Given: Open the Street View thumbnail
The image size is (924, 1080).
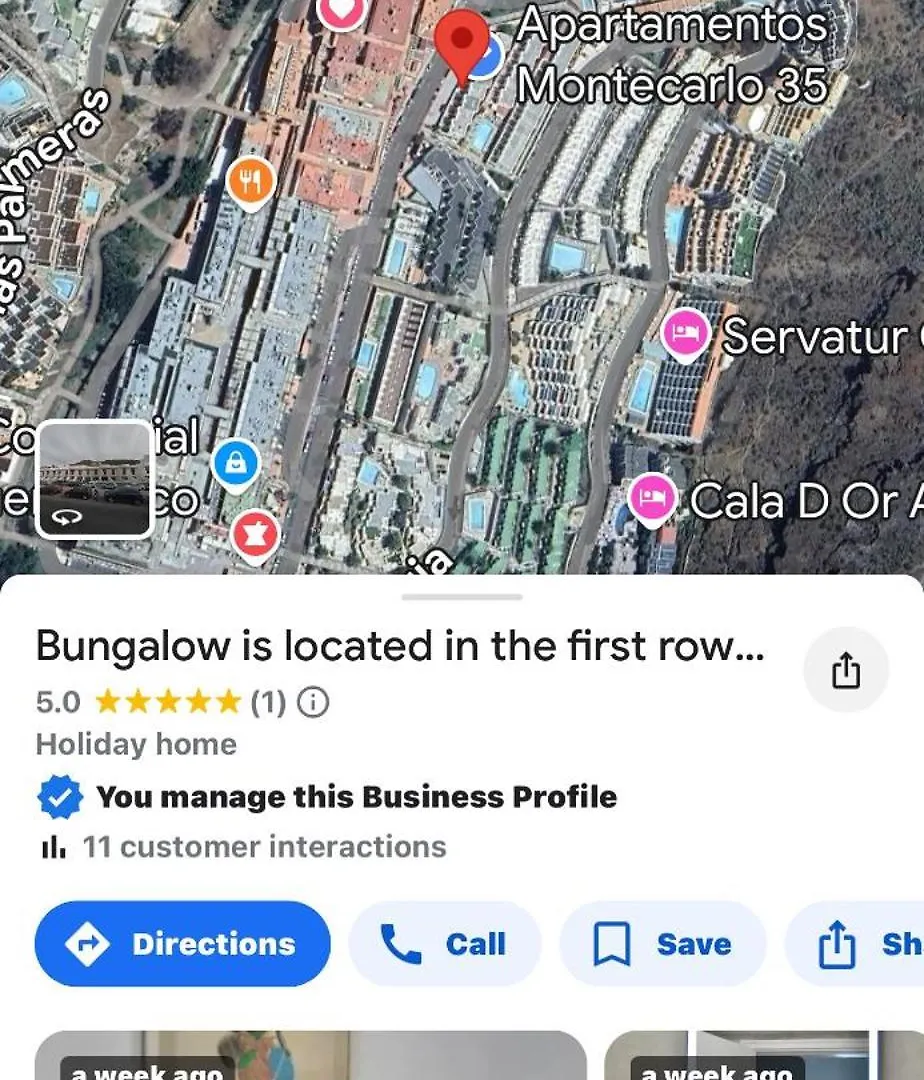Looking at the screenshot, I should coord(95,480).
